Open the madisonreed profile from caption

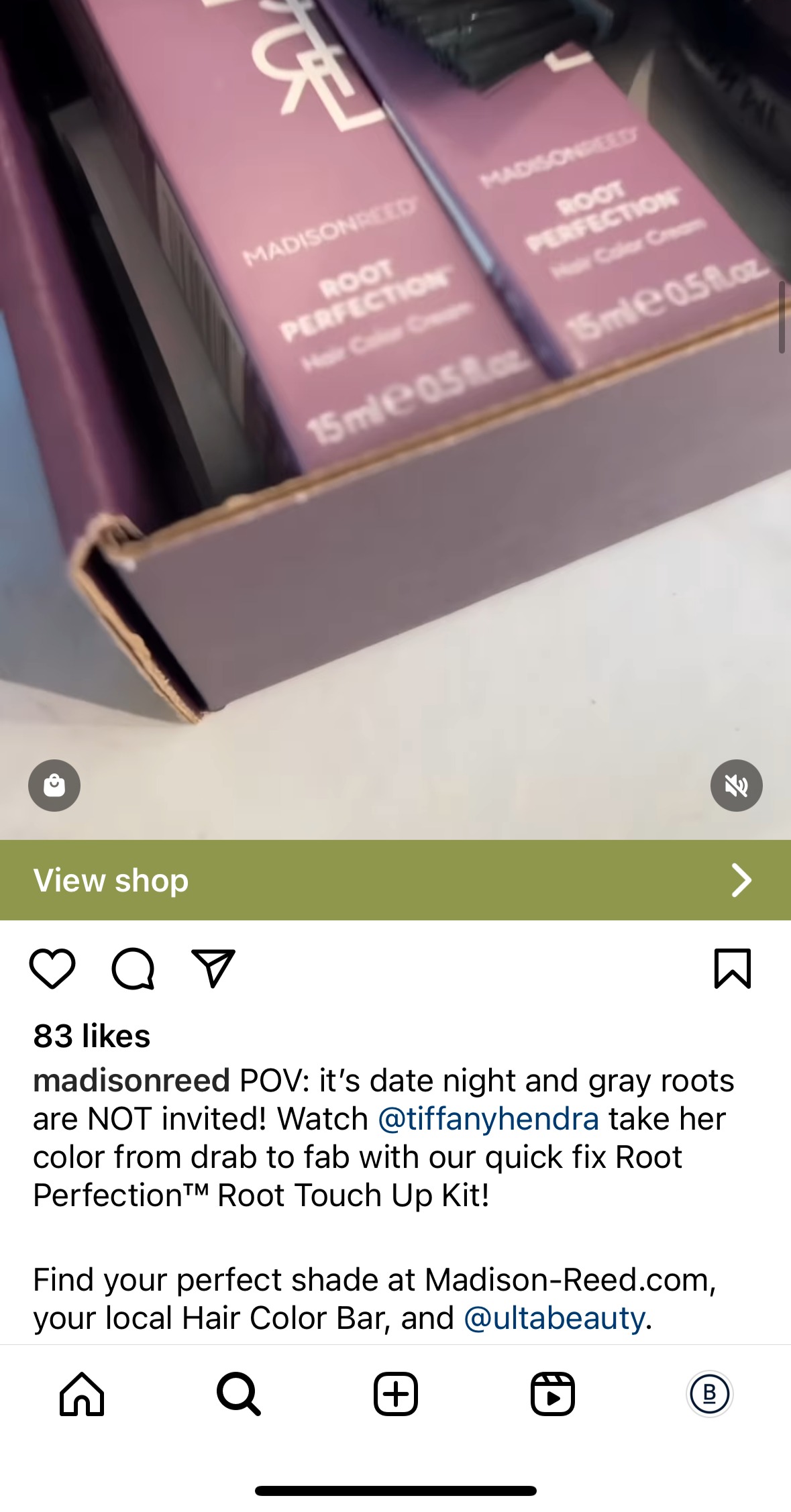(x=131, y=1081)
